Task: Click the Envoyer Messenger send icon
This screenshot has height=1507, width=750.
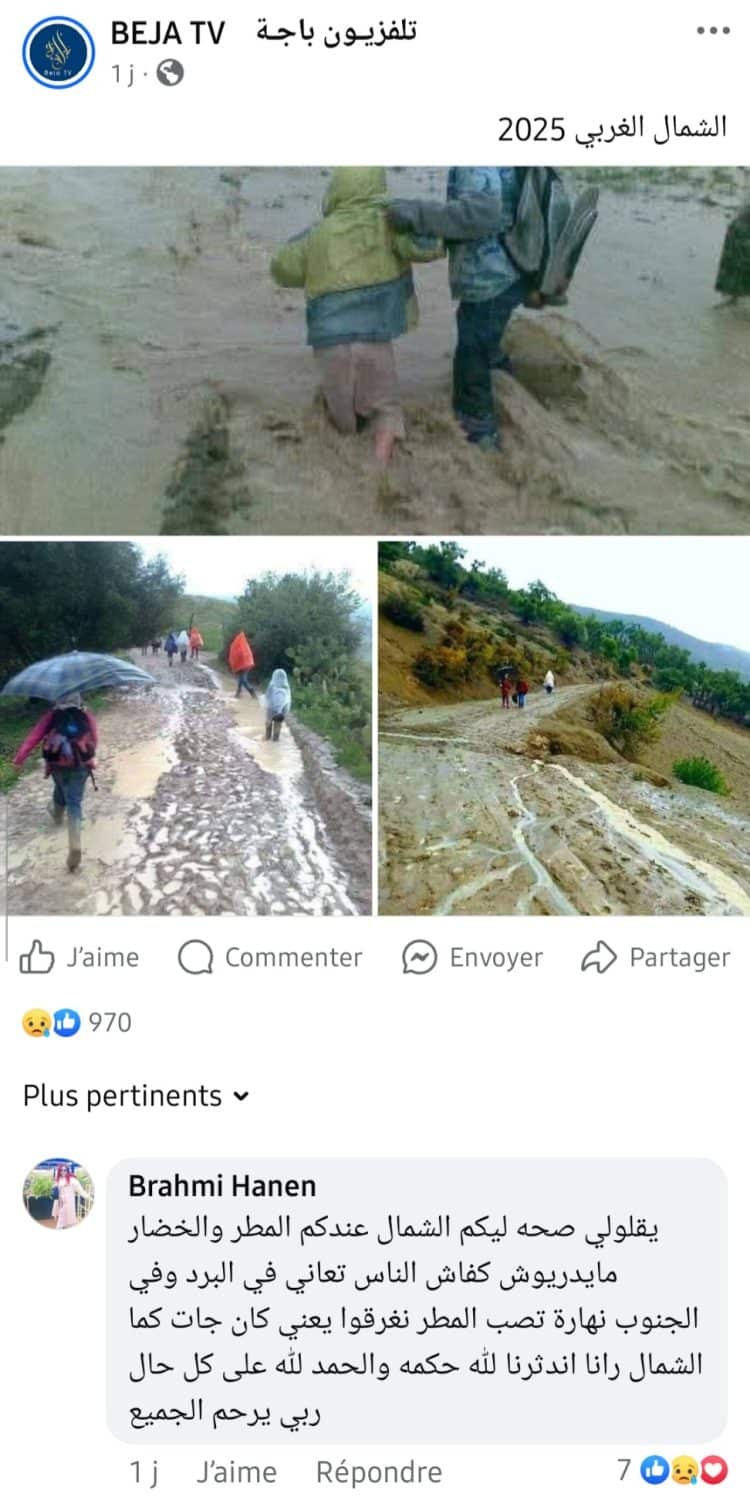Action: tap(420, 957)
